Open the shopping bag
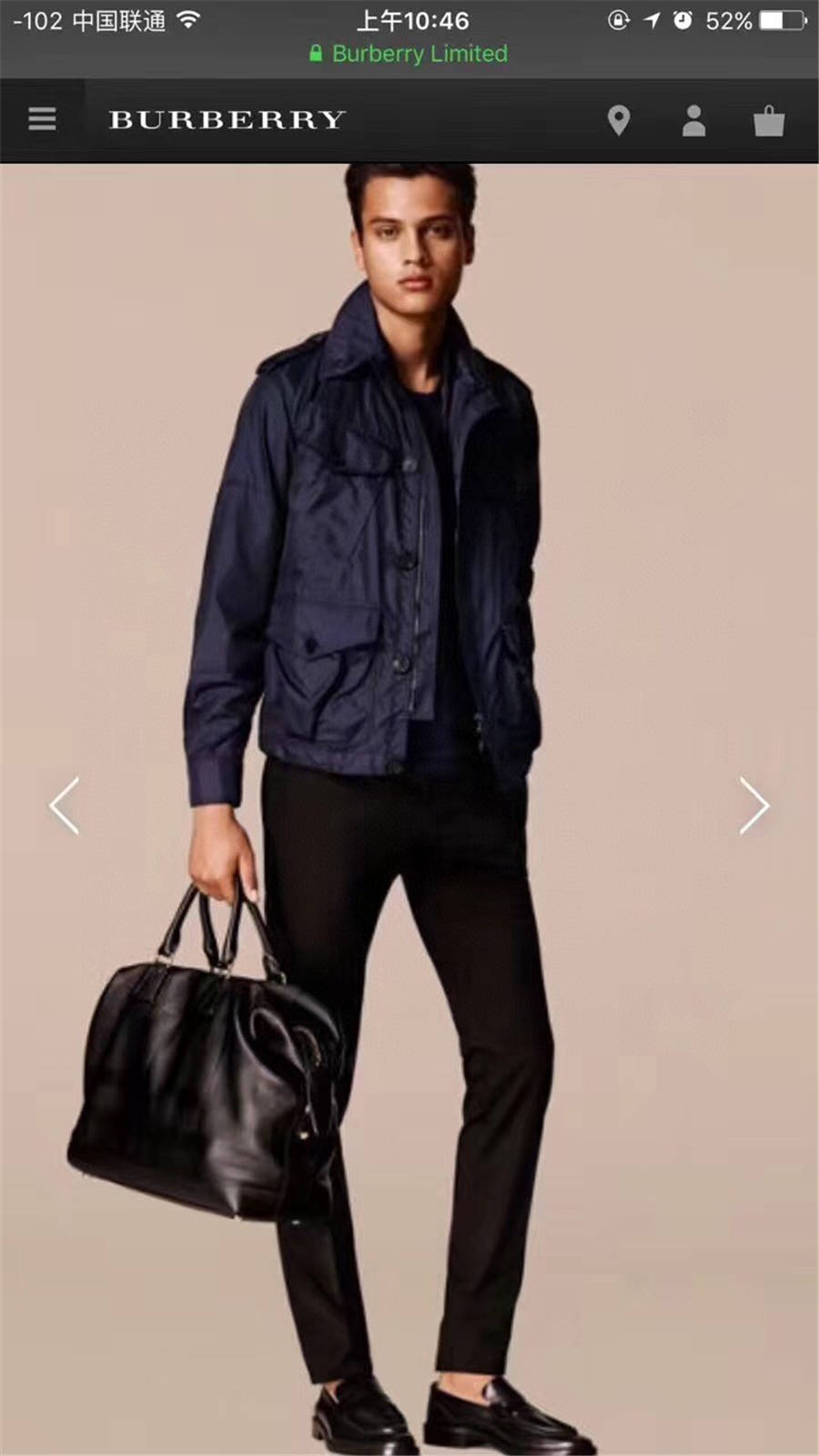The width and height of the screenshot is (819, 1456). tap(769, 120)
